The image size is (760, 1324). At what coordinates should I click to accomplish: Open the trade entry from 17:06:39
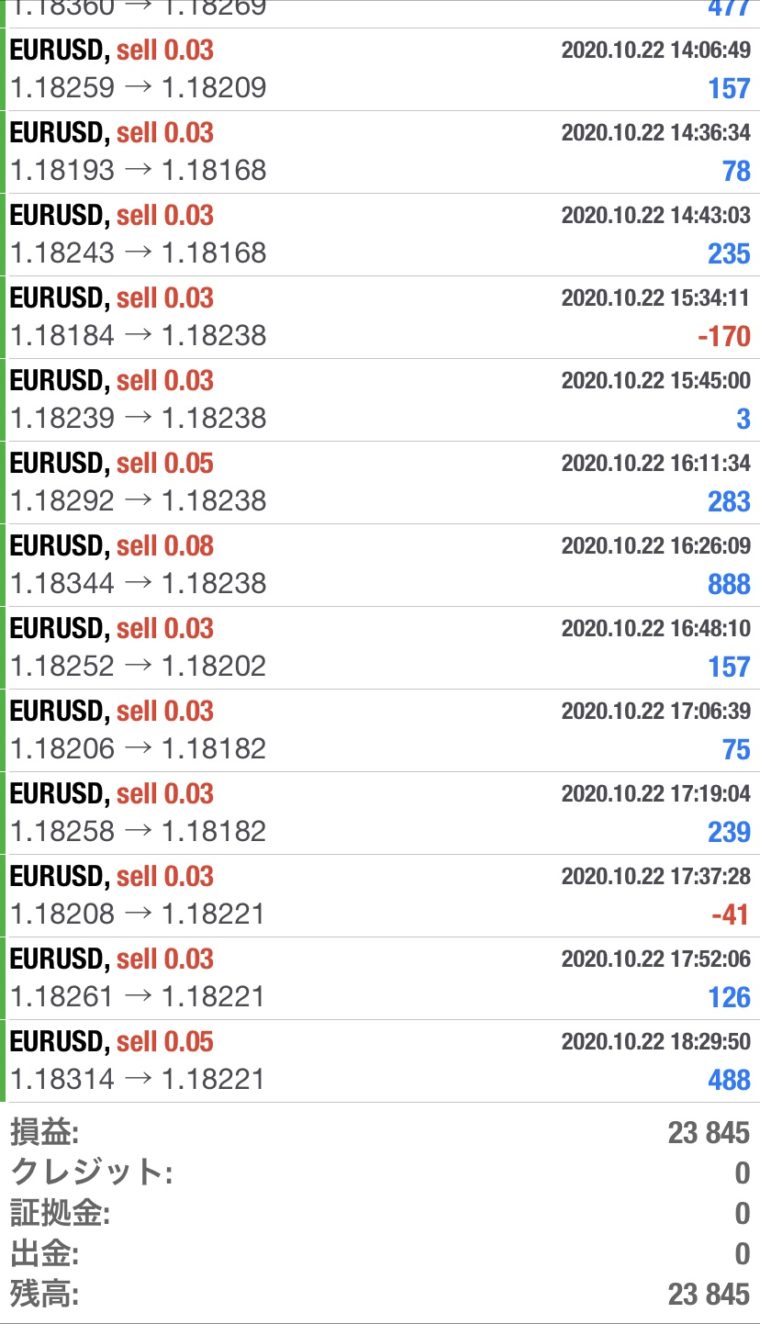pos(380,731)
